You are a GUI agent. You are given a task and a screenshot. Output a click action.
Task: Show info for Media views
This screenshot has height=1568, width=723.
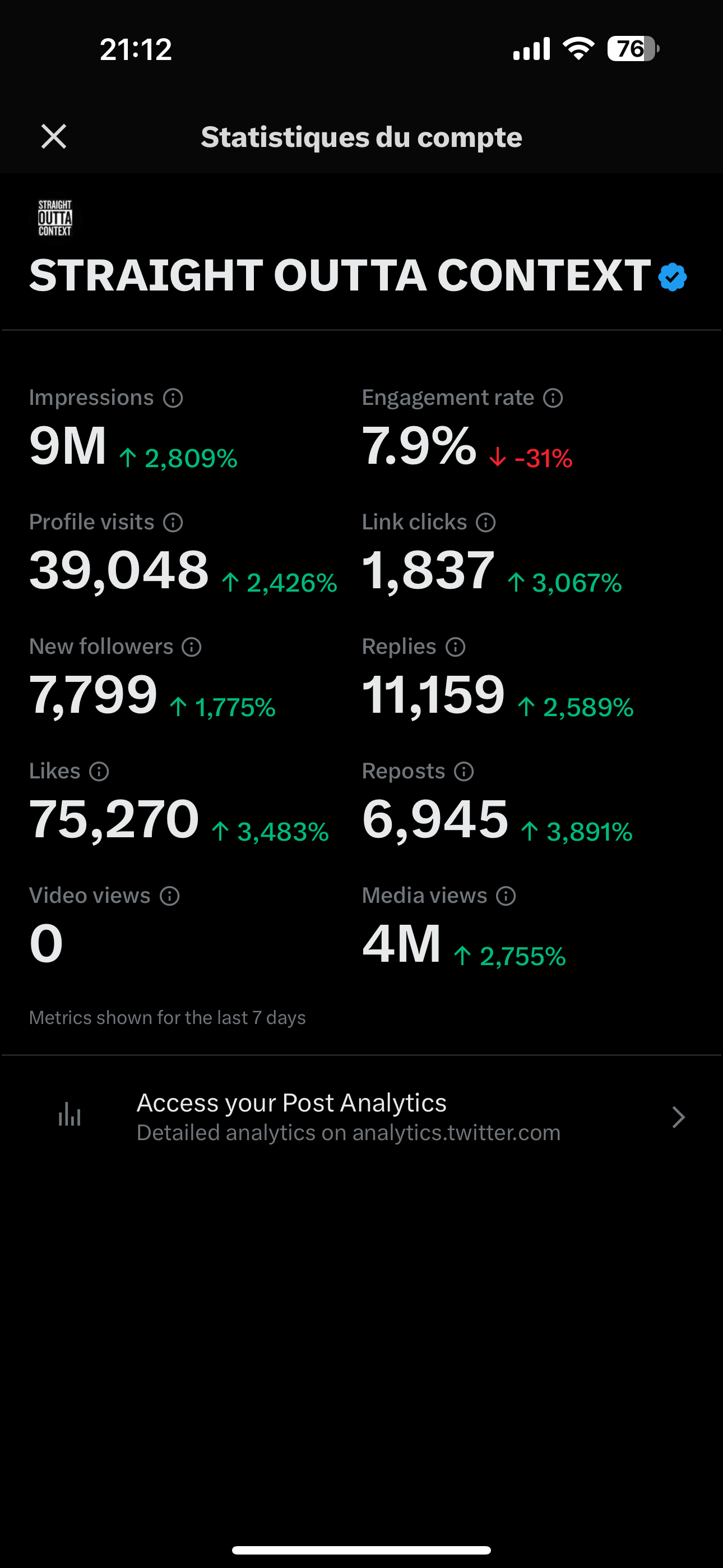506,896
